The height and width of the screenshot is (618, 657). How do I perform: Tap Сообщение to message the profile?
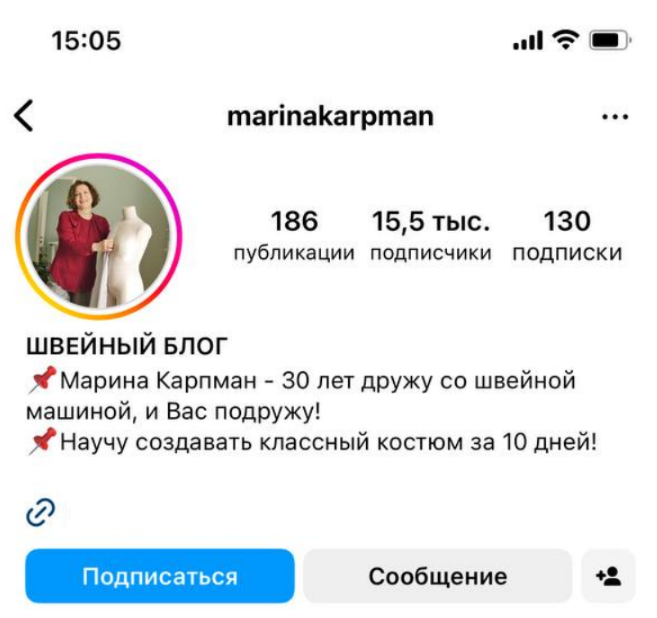point(437,576)
